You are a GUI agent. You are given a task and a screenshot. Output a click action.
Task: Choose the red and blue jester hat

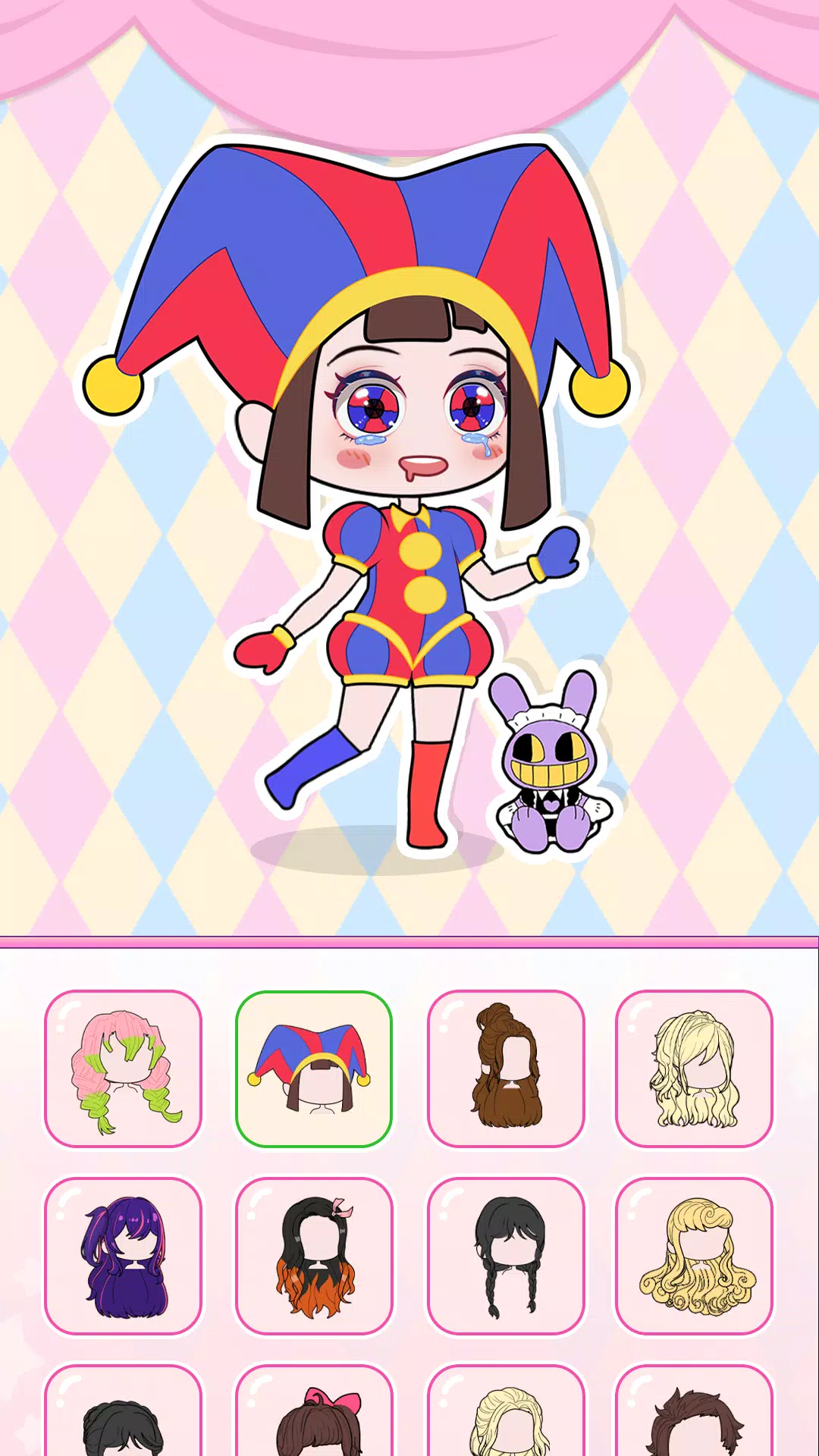[314, 1069]
